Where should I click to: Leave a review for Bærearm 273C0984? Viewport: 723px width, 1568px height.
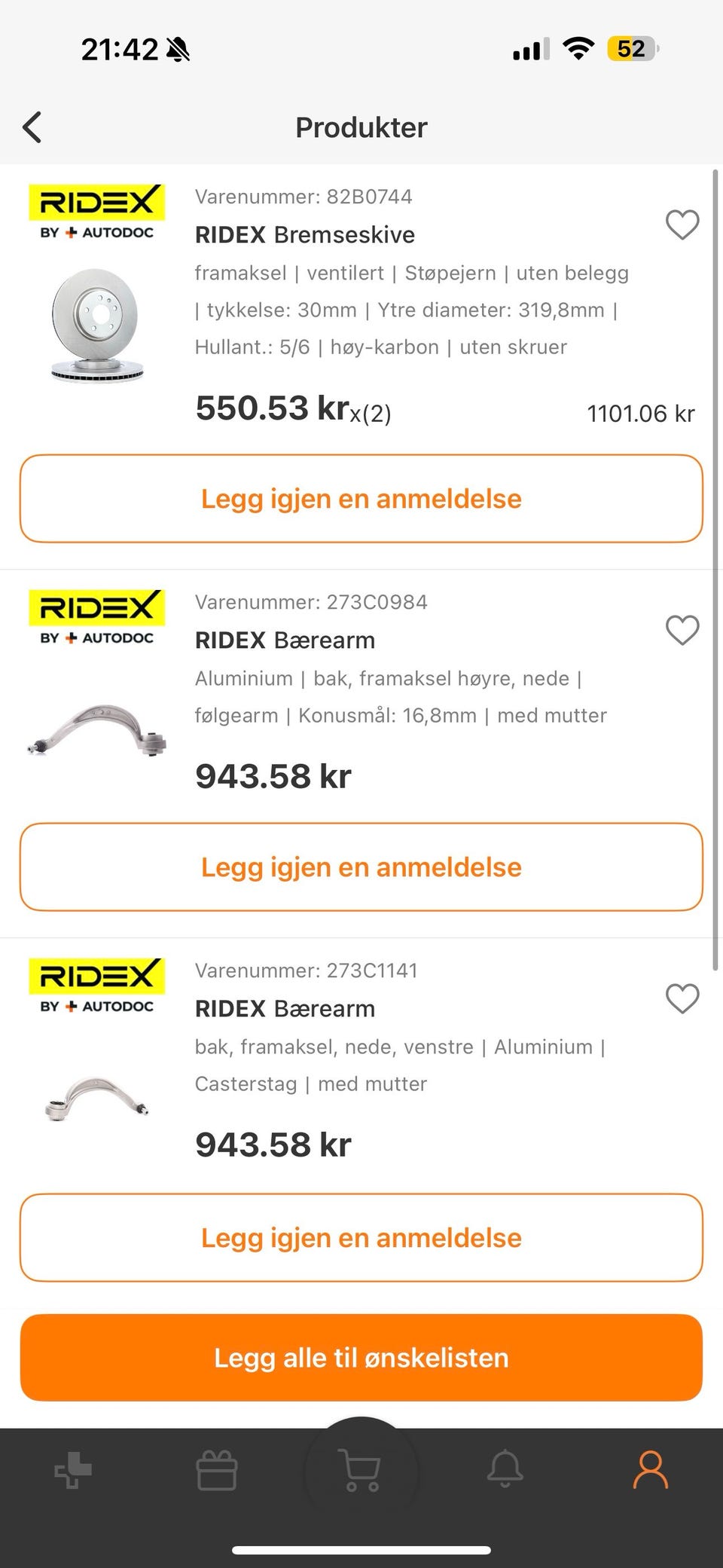(x=361, y=867)
